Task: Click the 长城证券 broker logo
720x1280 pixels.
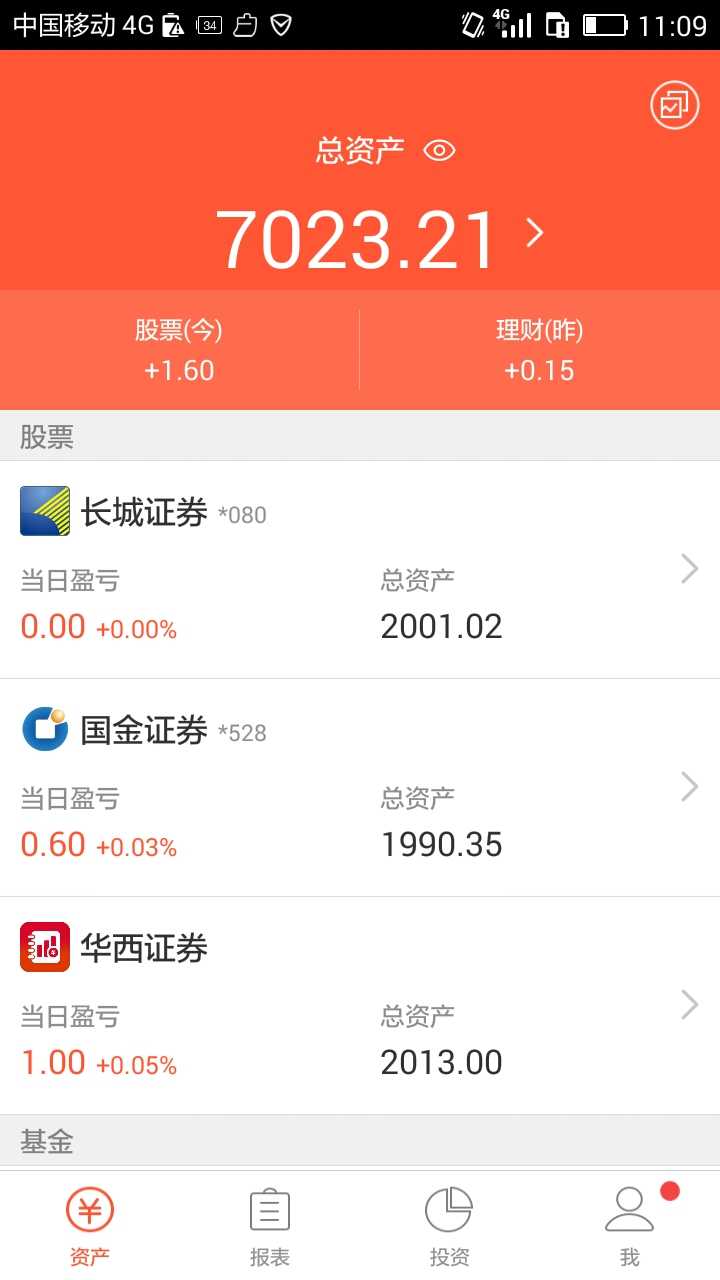Action: coord(44,510)
